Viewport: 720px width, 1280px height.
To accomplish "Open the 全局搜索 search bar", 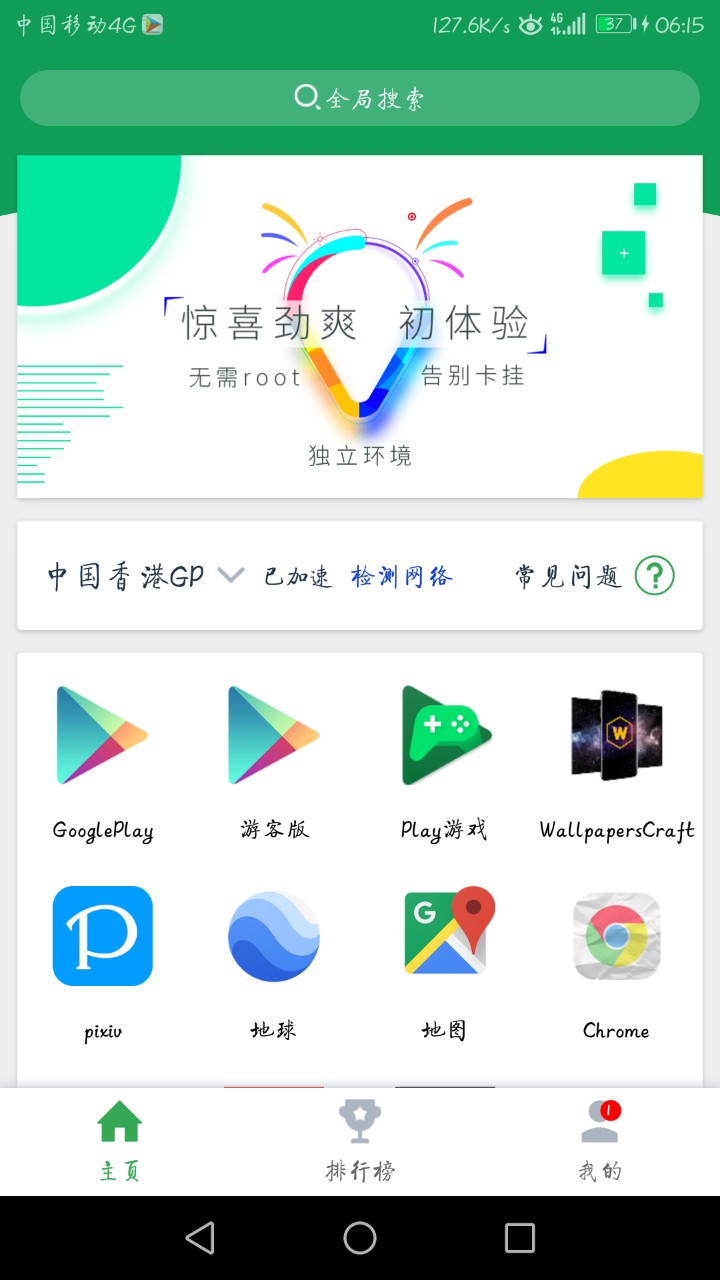I will pos(360,98).
